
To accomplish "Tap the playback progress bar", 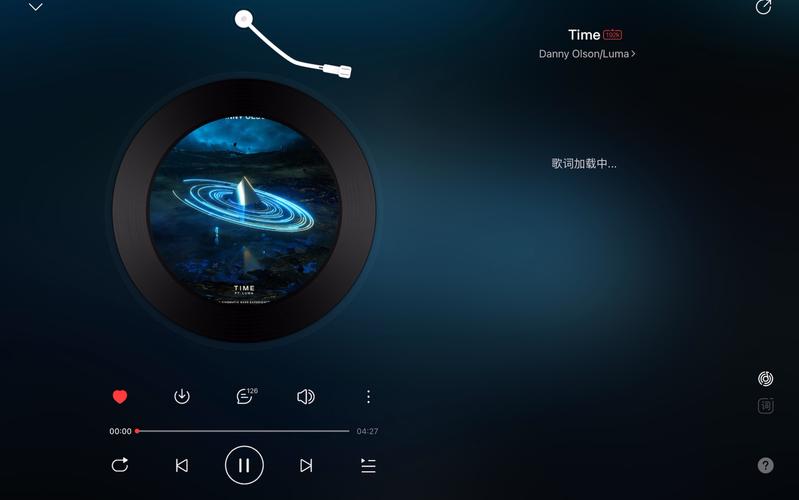I will point(243,431).
